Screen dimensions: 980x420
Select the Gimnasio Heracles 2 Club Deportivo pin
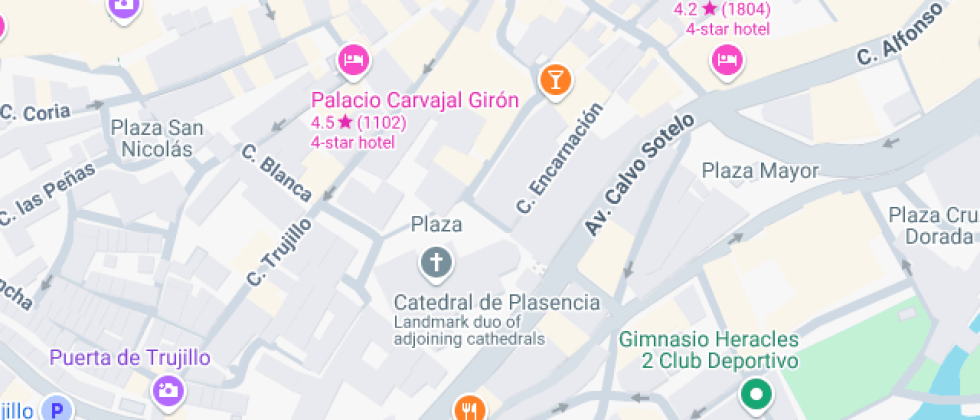tap(756, 393)
